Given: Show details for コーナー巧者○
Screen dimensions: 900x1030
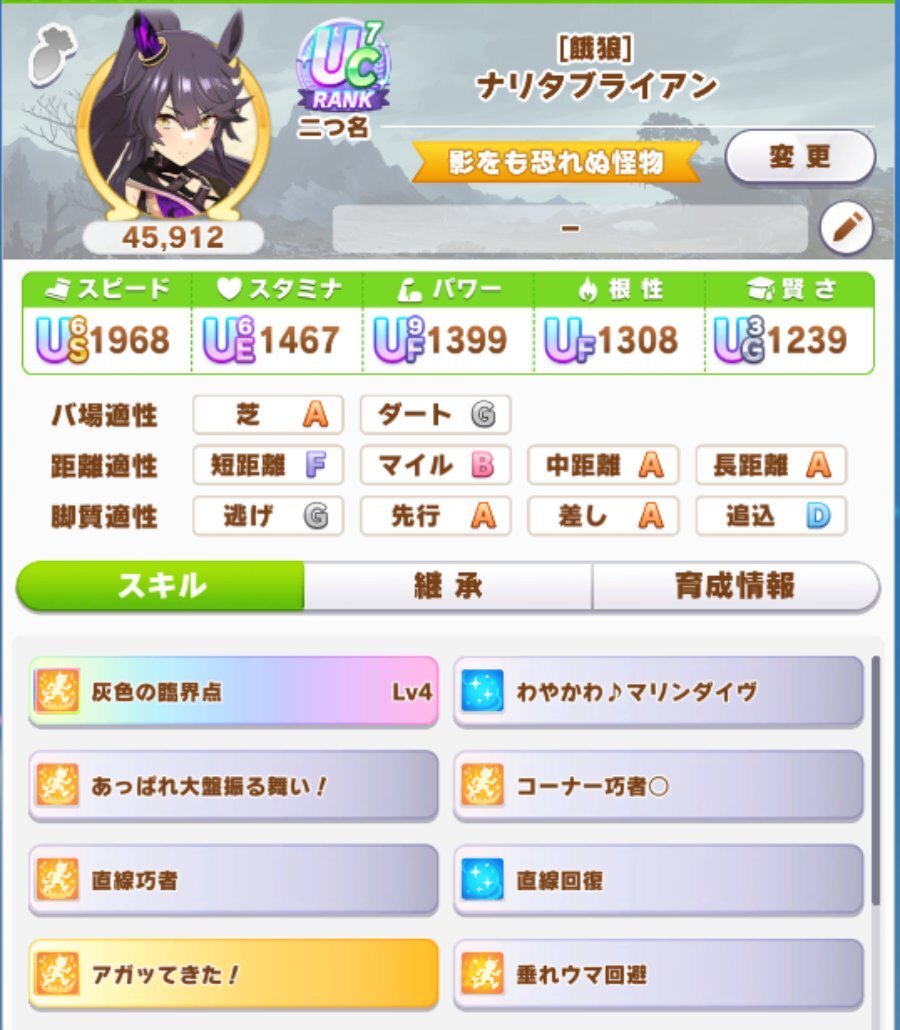Looking at the screenshot, I should click(658, 786).
